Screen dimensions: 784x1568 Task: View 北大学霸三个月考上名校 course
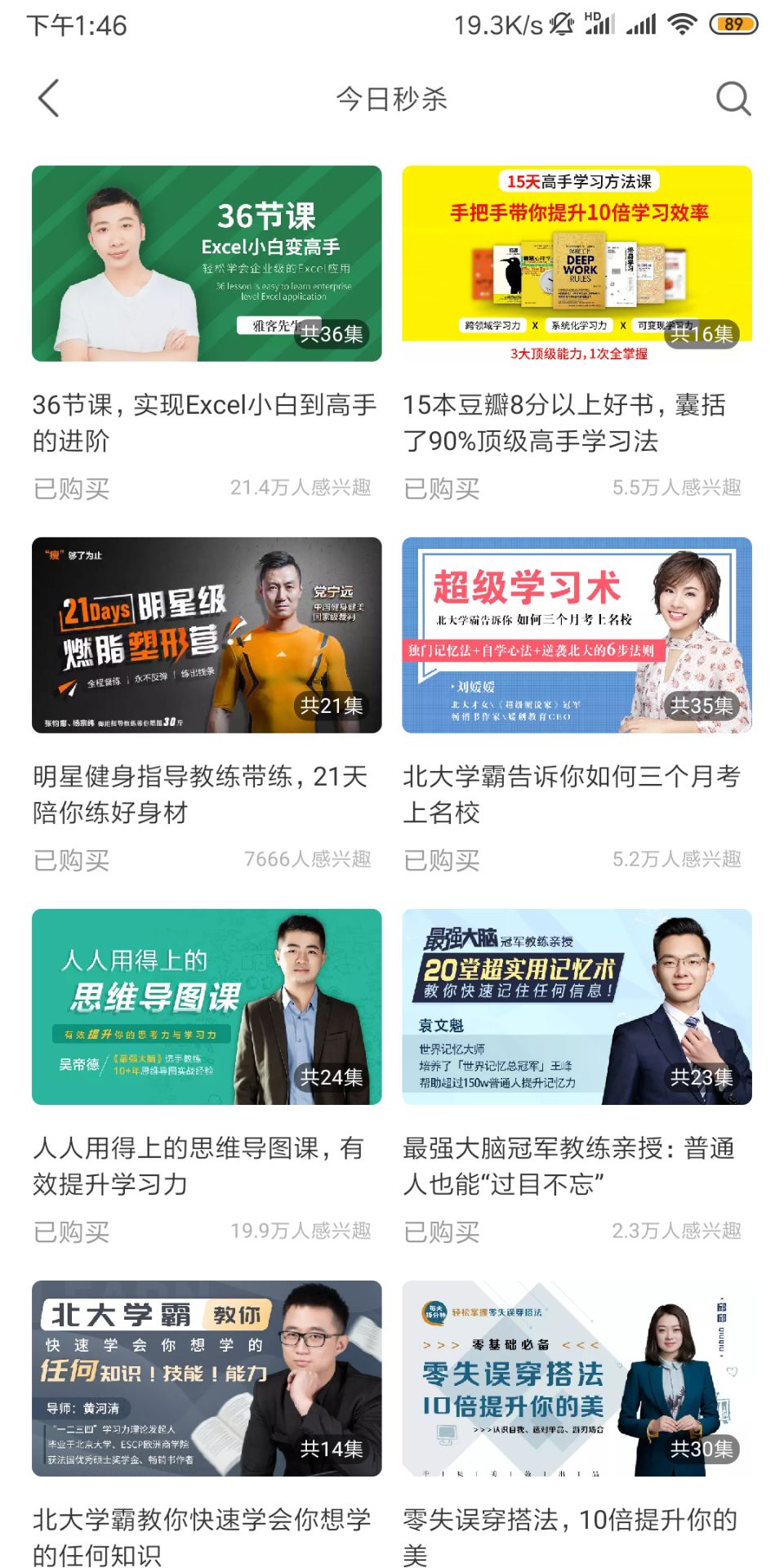point(577,635)
